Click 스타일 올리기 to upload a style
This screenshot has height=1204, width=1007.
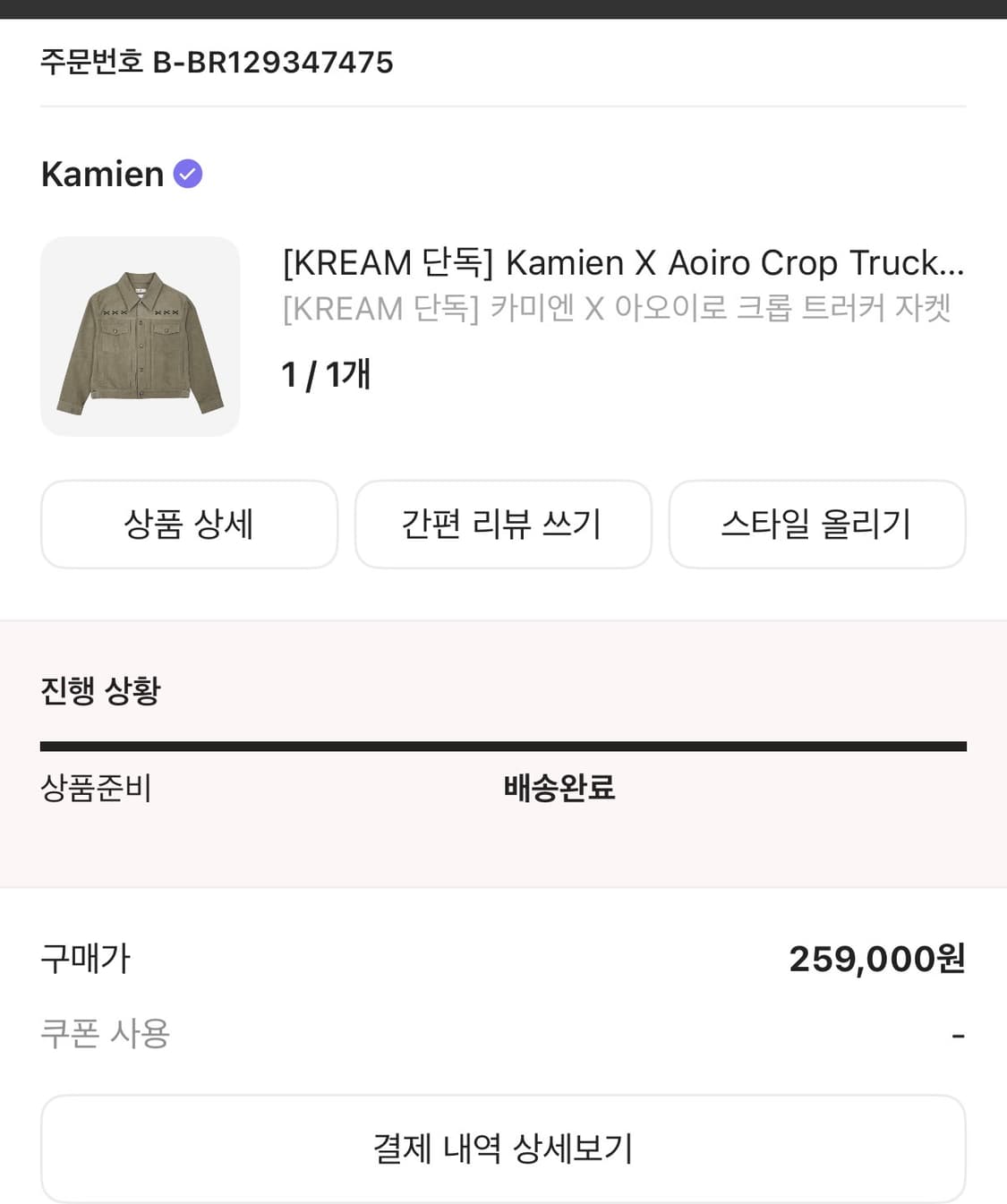coord(817,525)
